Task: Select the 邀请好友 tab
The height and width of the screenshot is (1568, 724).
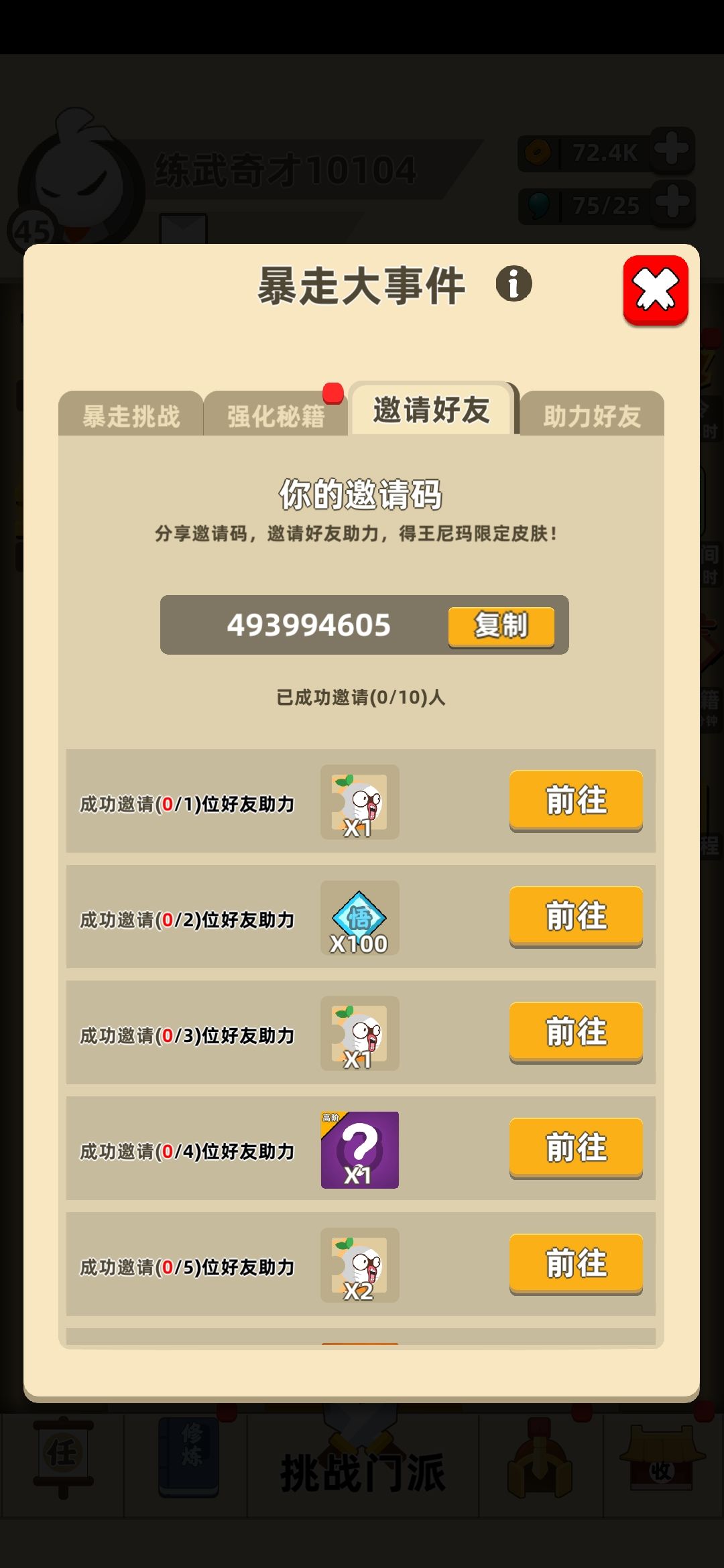Action: pos(432,409)
